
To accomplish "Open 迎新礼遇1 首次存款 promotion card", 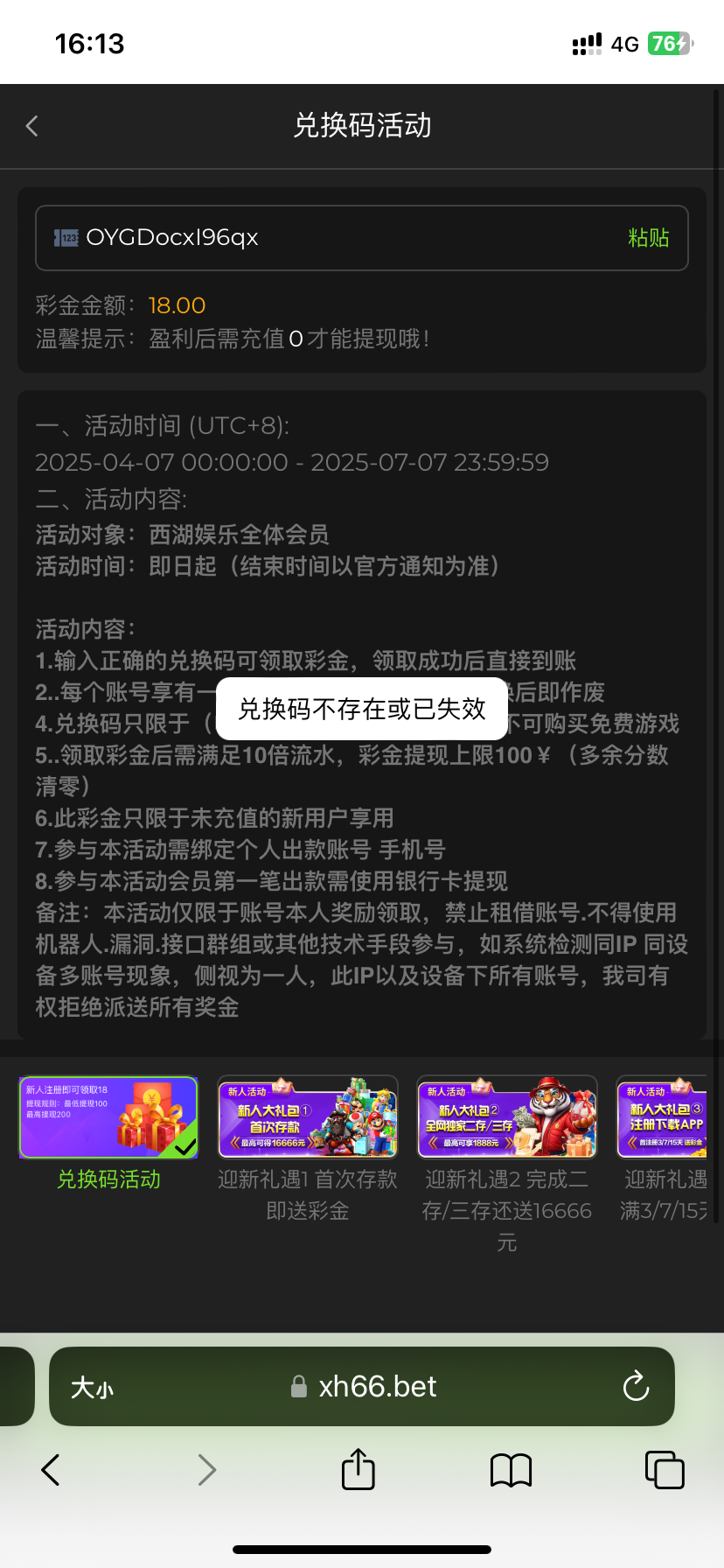I will click(x=308, y=1118).
